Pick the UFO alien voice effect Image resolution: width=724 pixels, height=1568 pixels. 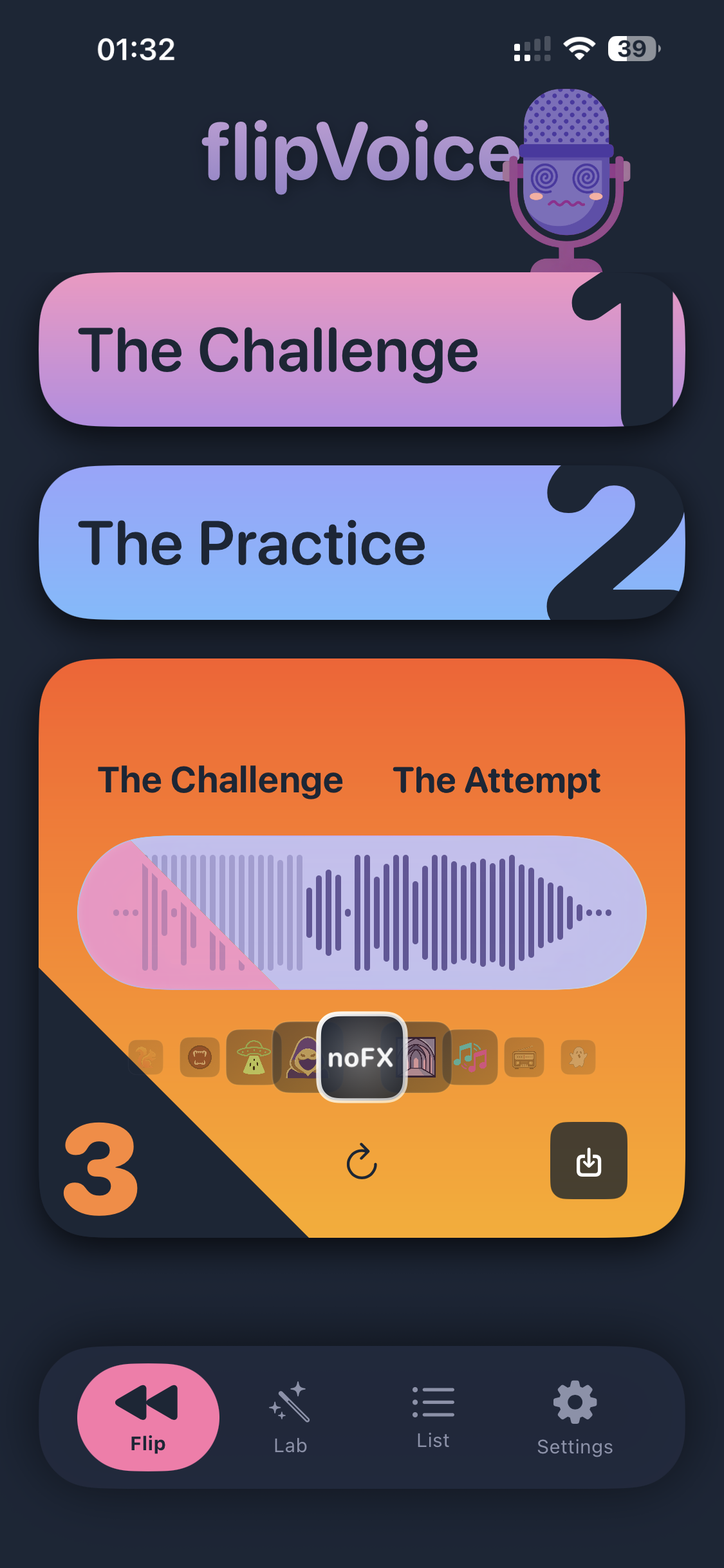coord(253,1057)
